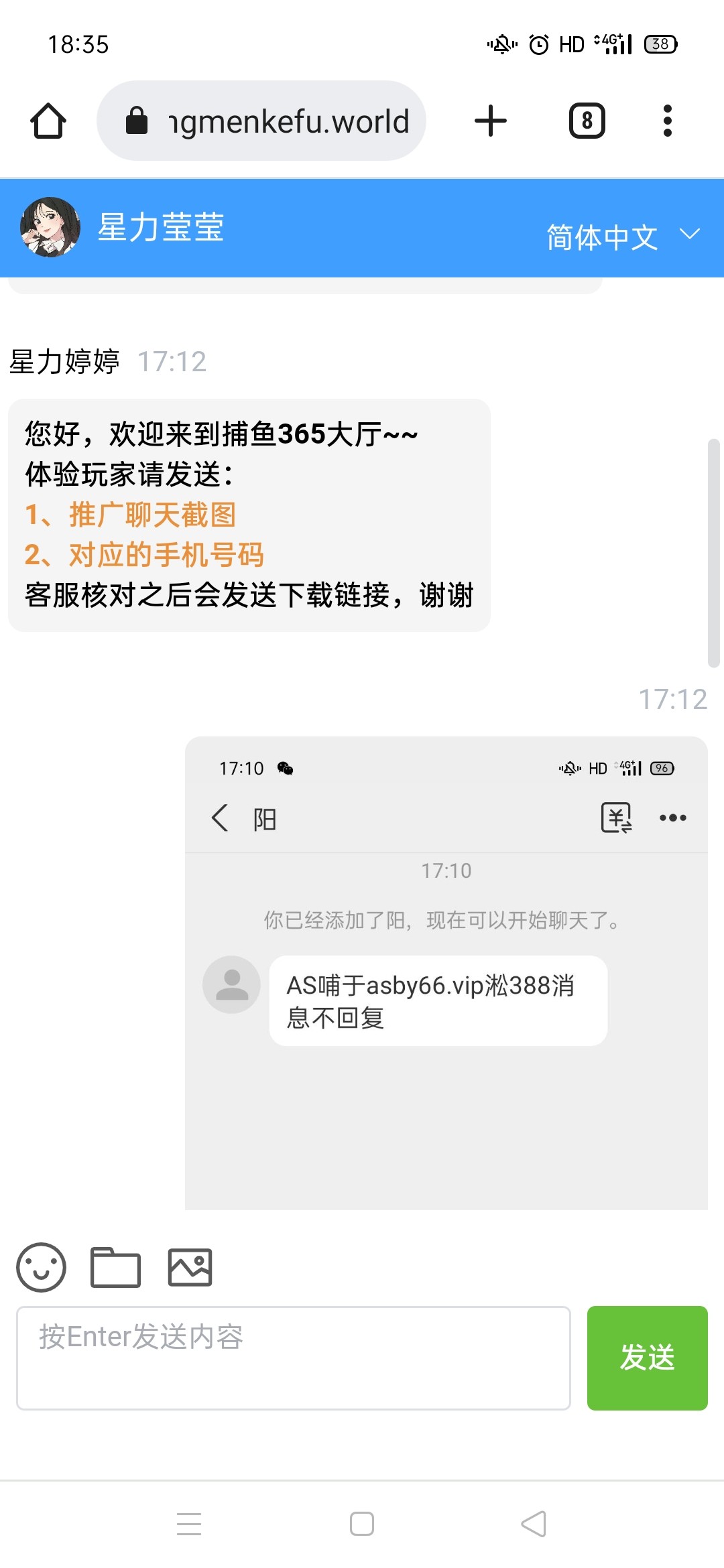Focus the 按Enter发送内容 message field
This screenshot has width=724, height=1568.
click(294, 1358)
